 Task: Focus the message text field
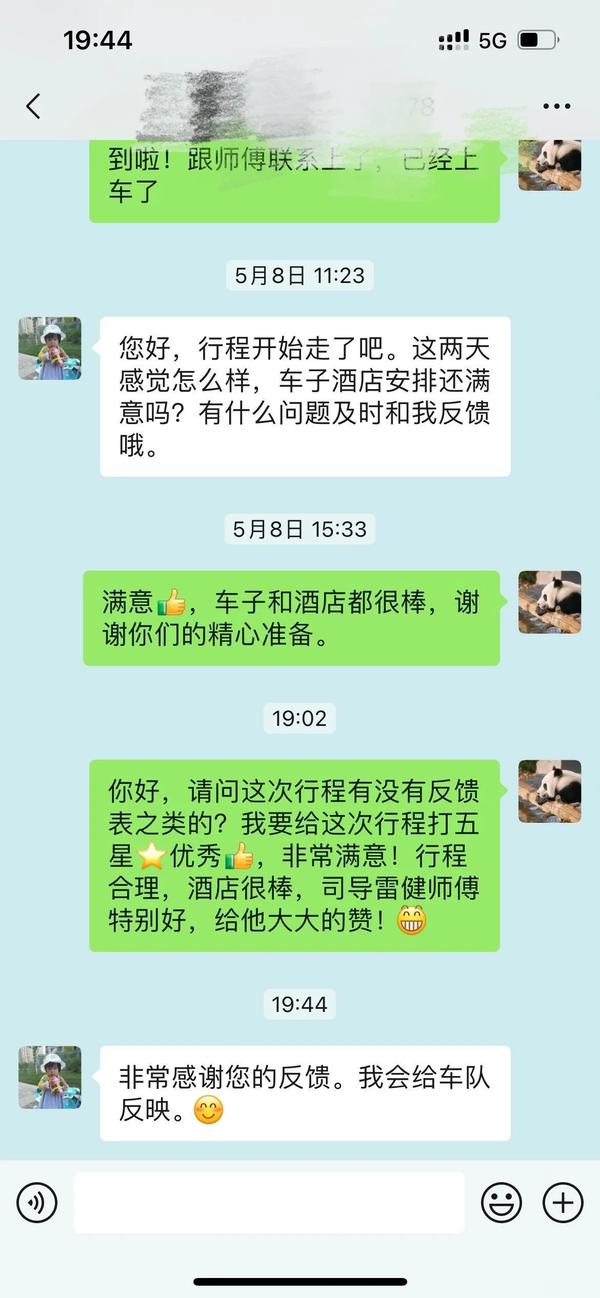pyautogui.click(x=268, y=1202)
